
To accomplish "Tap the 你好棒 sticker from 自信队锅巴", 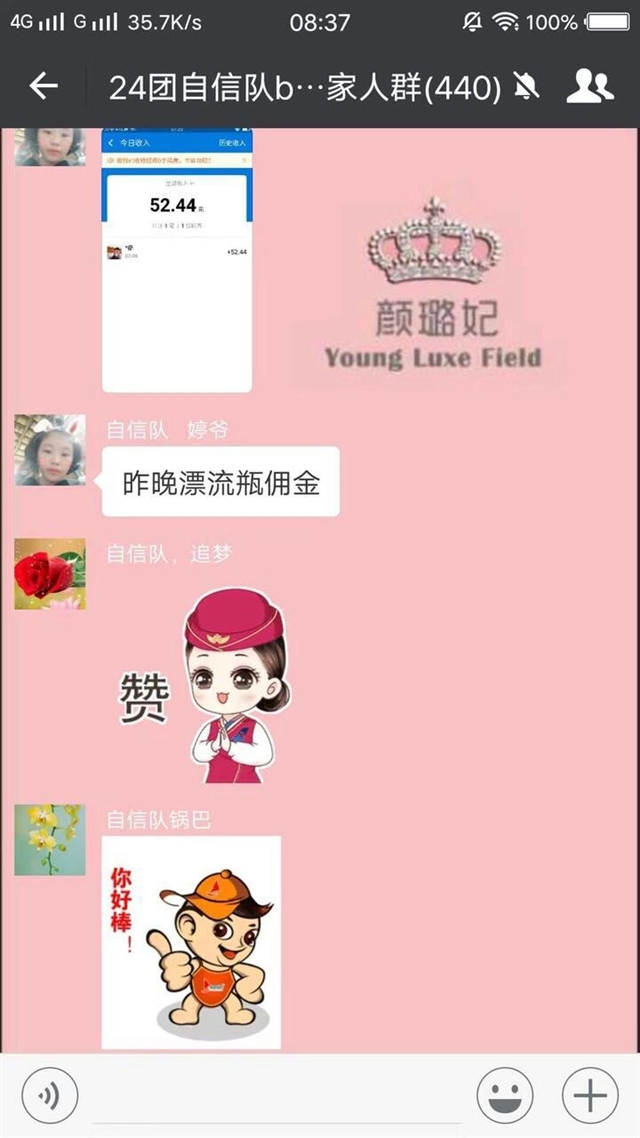I will (191, 942).
